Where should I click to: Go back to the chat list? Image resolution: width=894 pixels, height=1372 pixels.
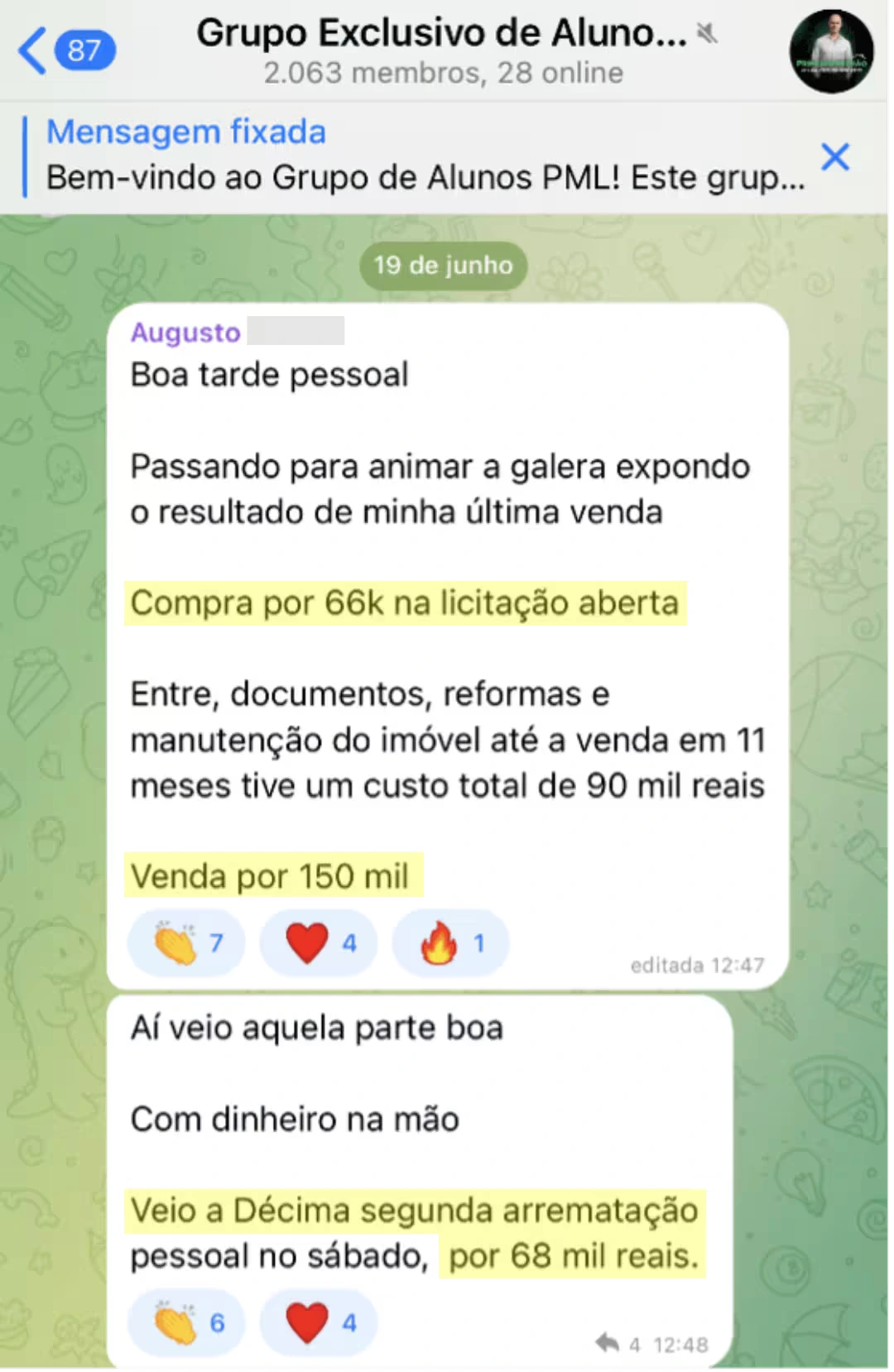[65, 50]
